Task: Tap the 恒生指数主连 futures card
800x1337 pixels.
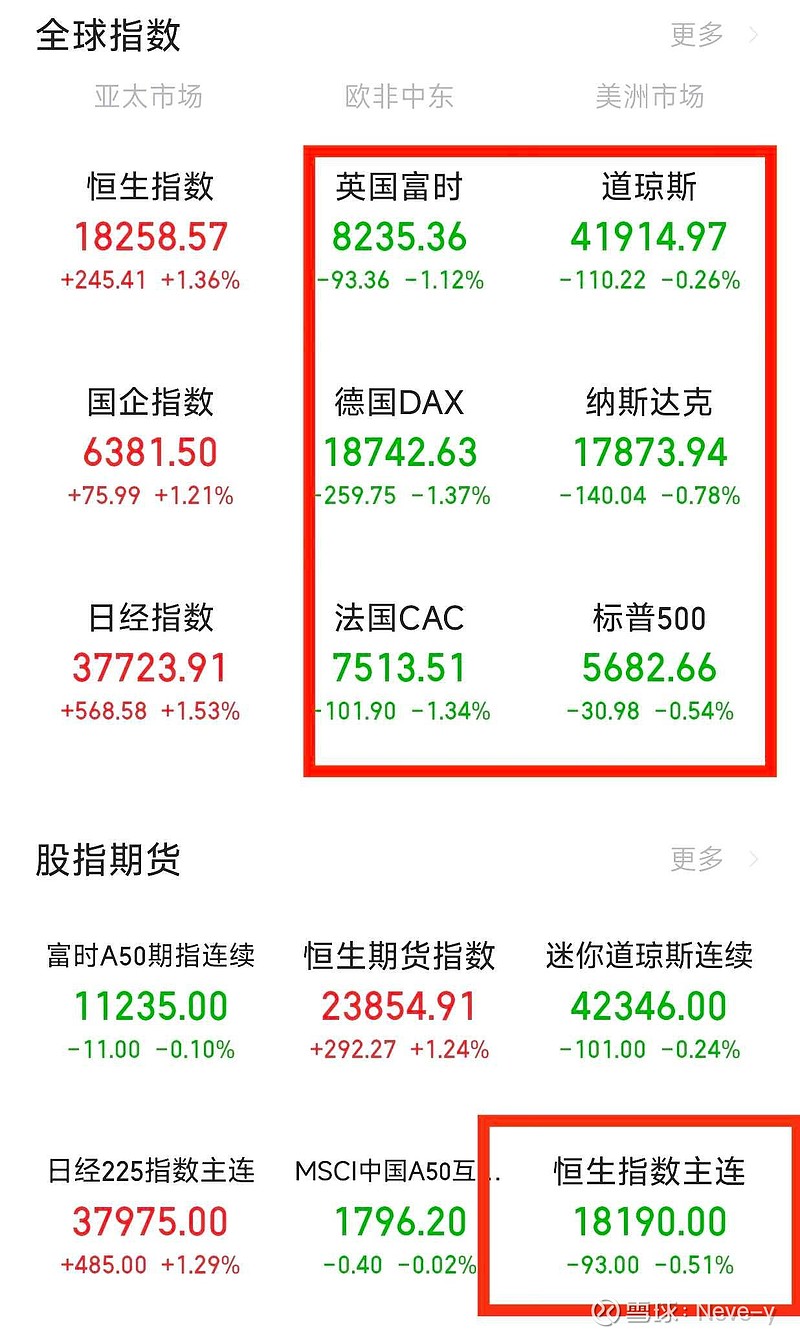Action: 650,1216
